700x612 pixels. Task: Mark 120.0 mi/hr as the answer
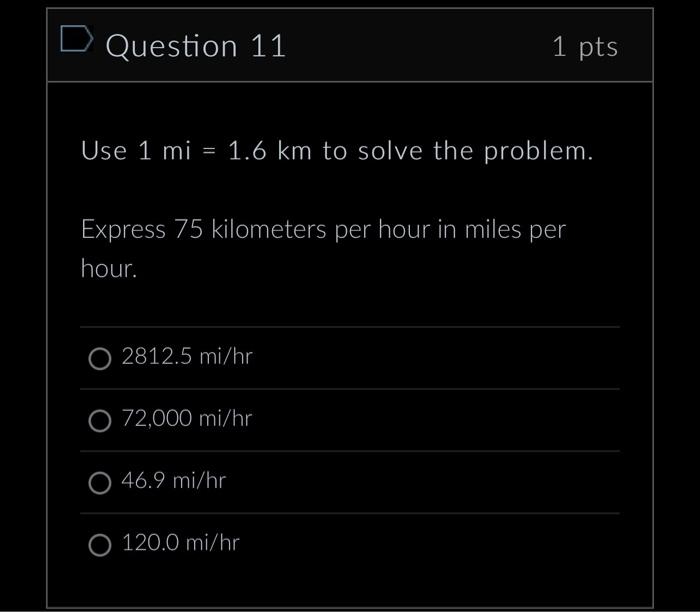99,545
